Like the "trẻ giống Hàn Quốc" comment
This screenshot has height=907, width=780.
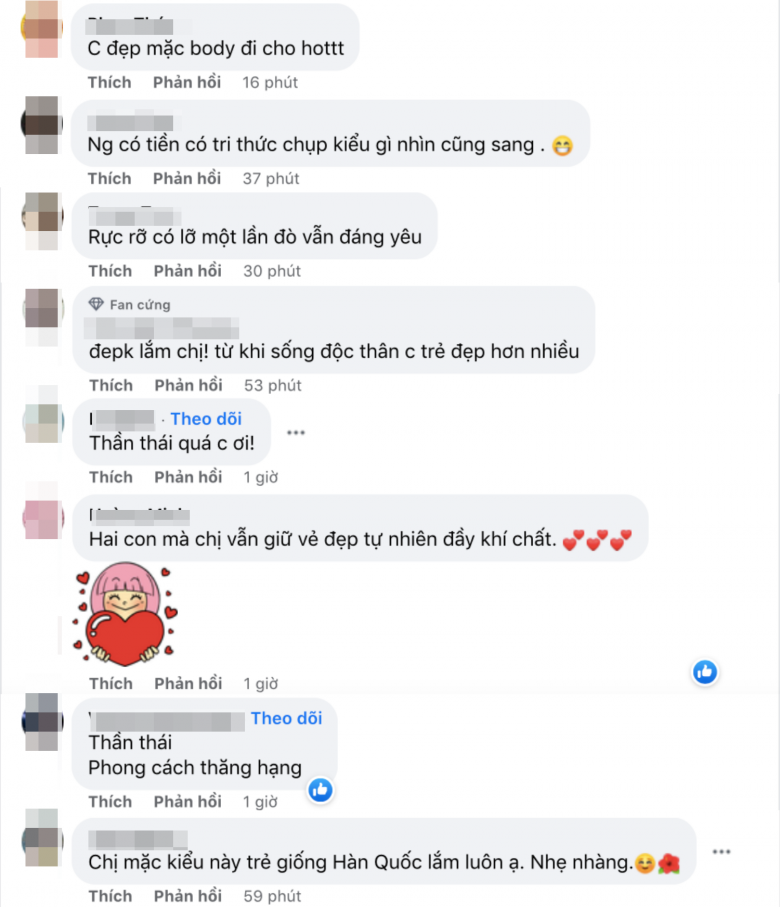tap(110, 895)
